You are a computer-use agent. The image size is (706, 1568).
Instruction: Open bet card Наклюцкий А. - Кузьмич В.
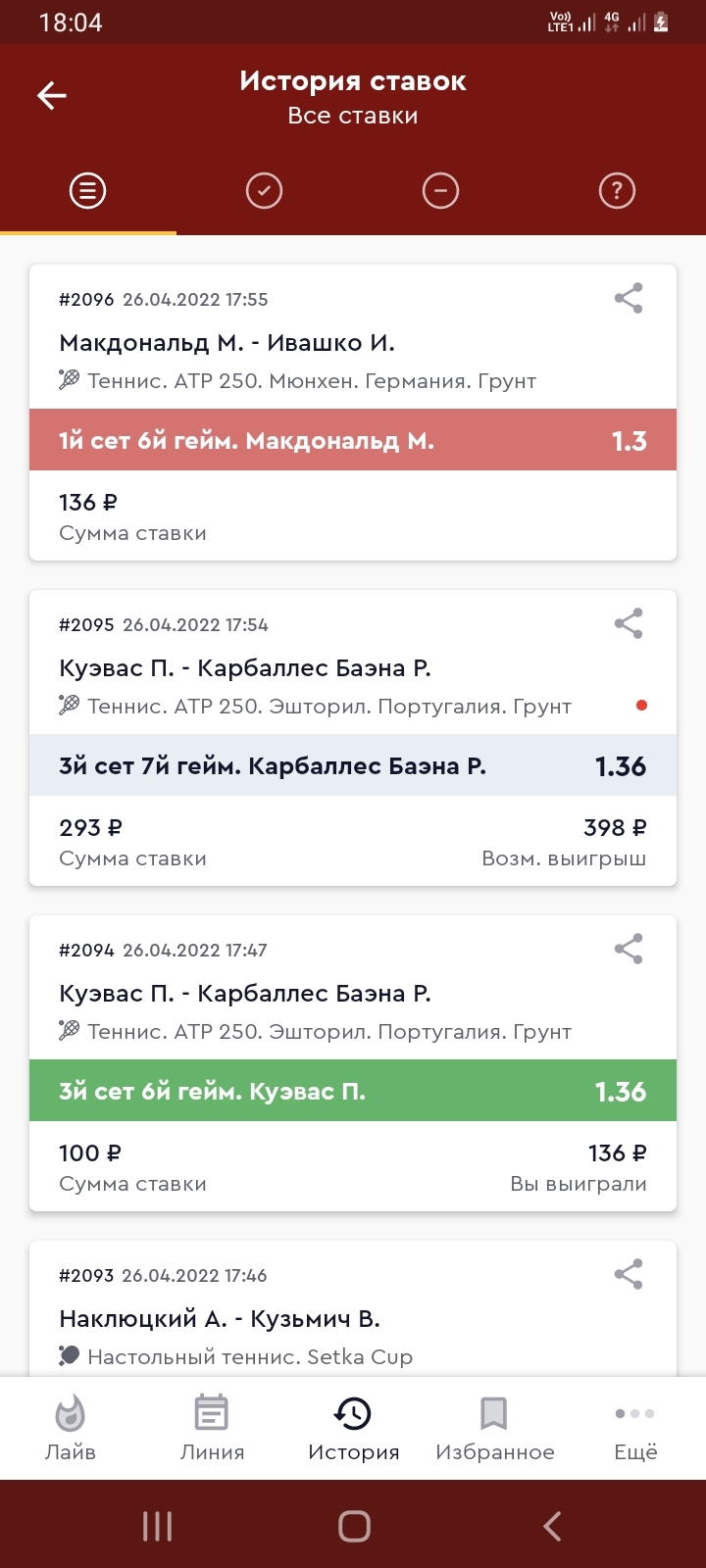[x=353, y=1309]
